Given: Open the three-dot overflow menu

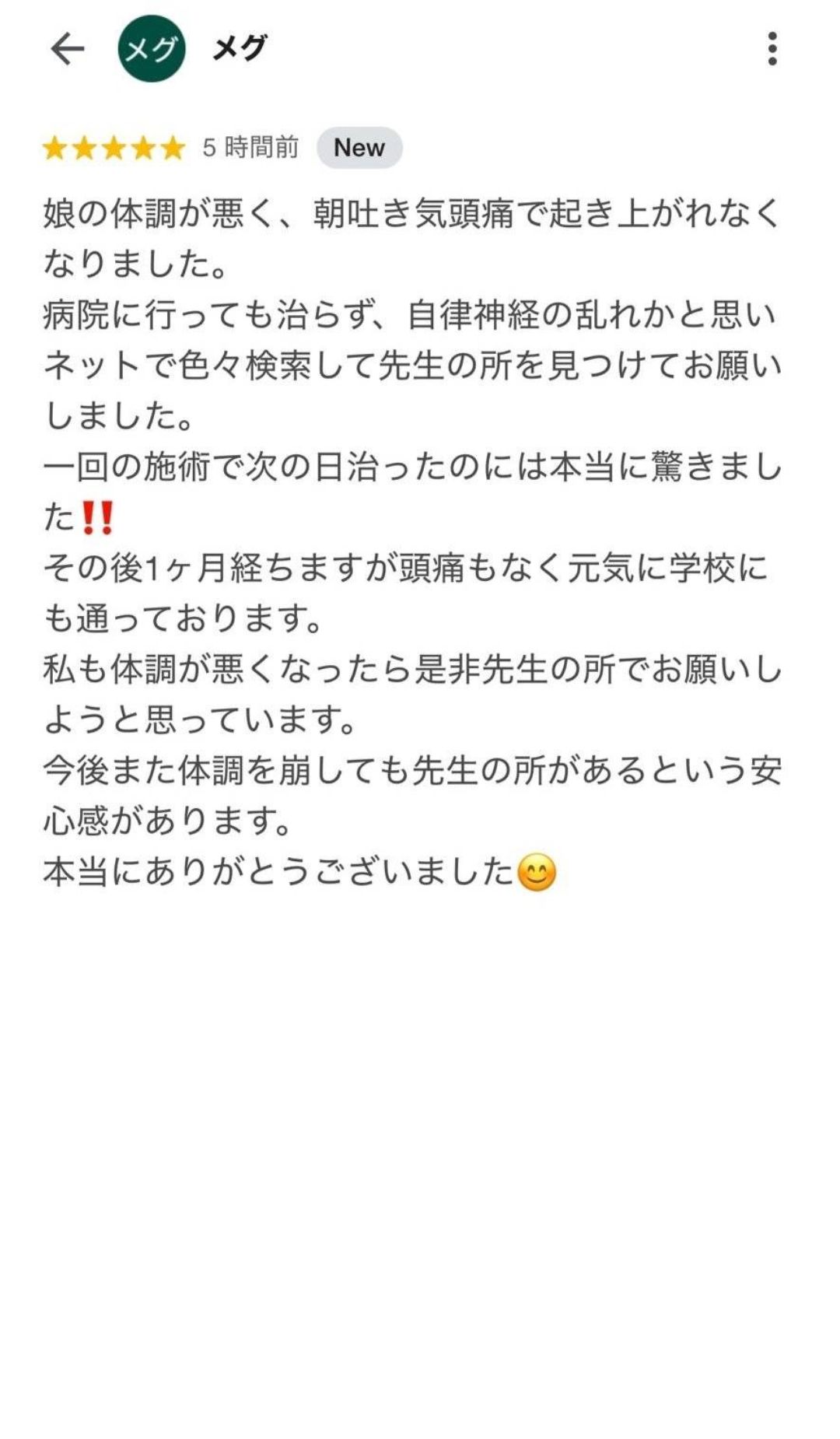Looking at the screenshot, I should point(772,49).
